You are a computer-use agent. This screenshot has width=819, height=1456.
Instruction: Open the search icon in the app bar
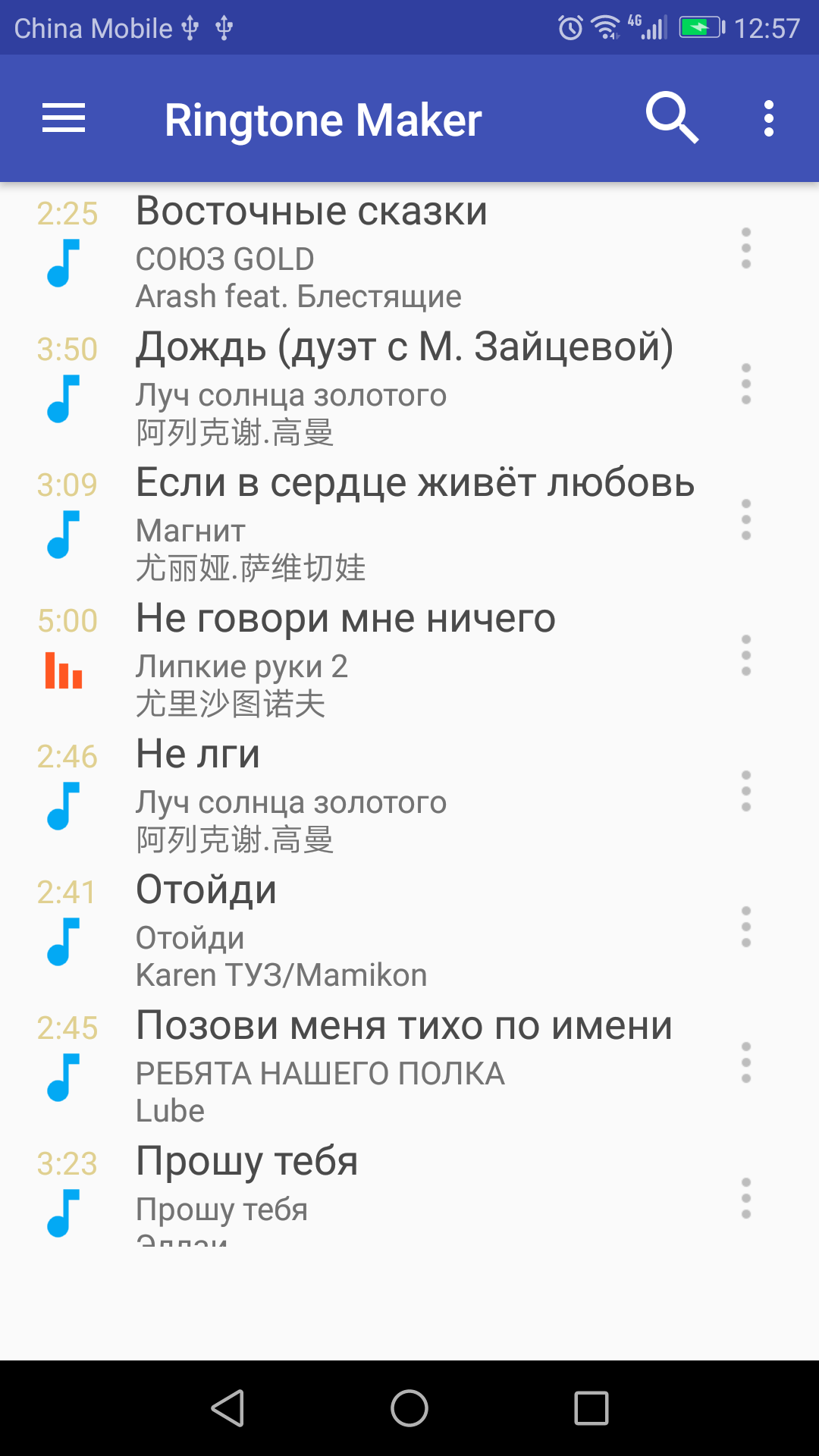pos(671,119)
